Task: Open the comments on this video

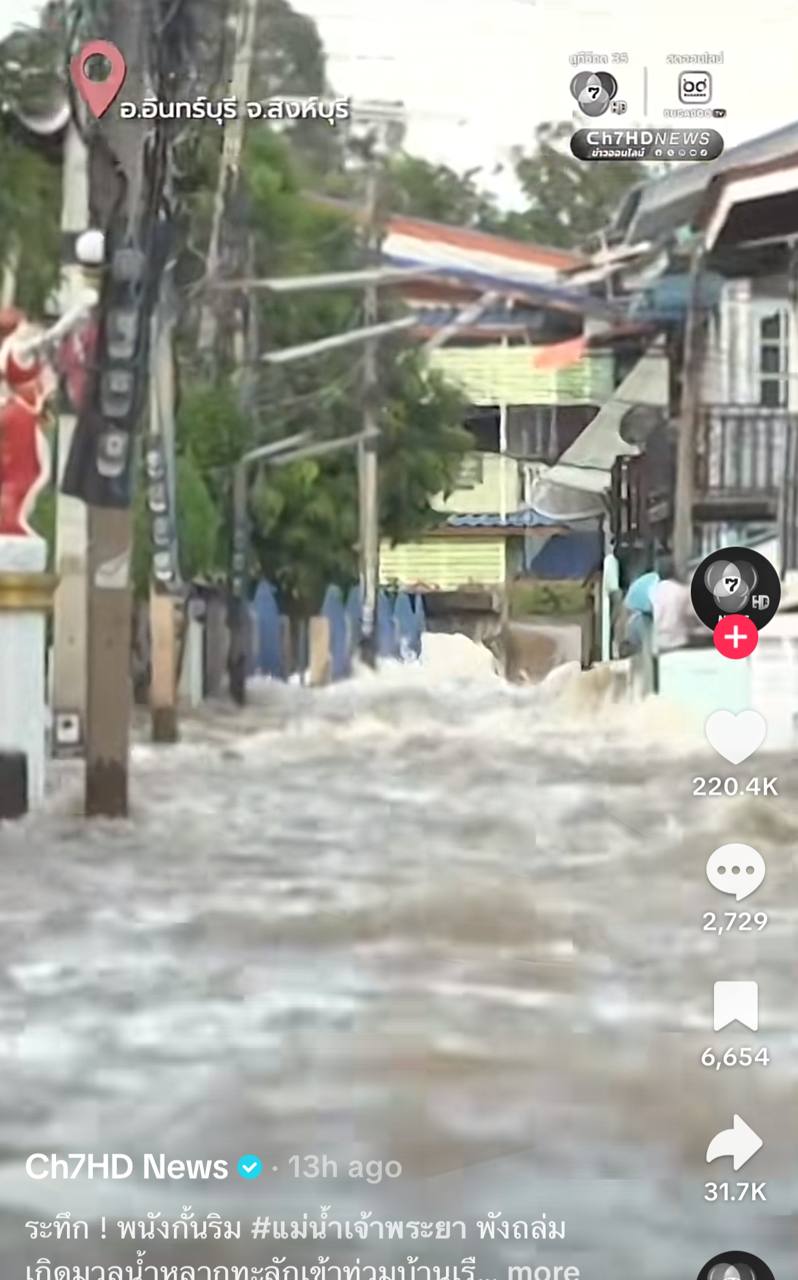Action: click(735, 872)
